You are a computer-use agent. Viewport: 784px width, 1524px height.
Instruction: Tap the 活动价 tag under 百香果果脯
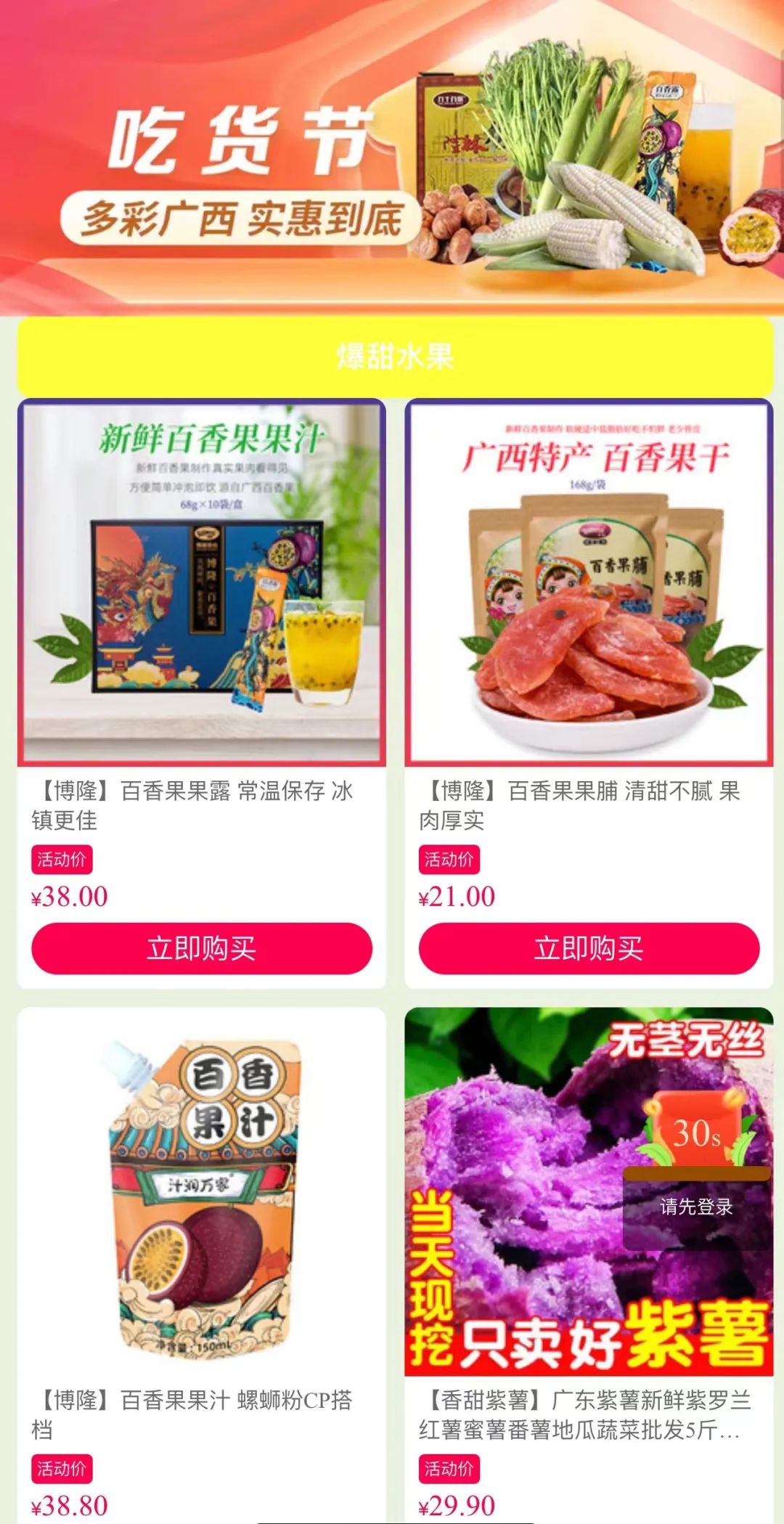[x=450, y=860]
